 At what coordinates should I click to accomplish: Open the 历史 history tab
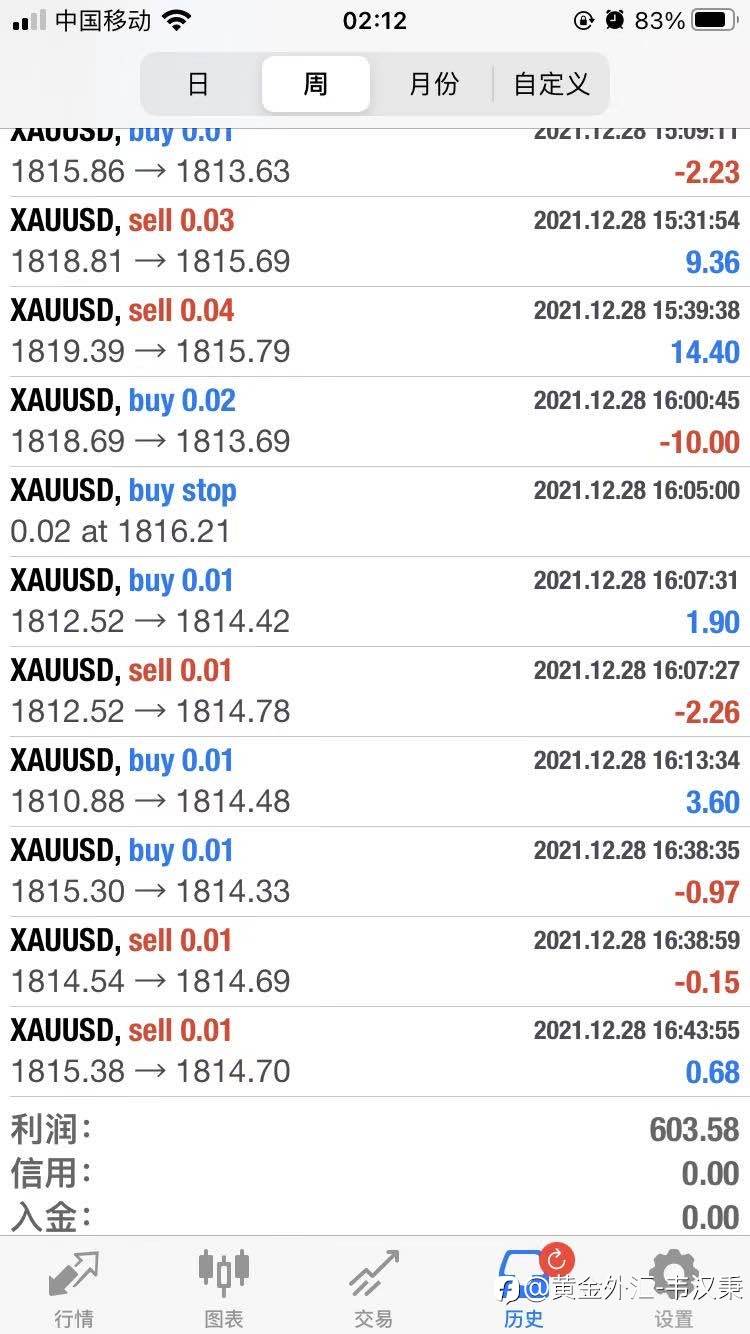pos(524,1288)
